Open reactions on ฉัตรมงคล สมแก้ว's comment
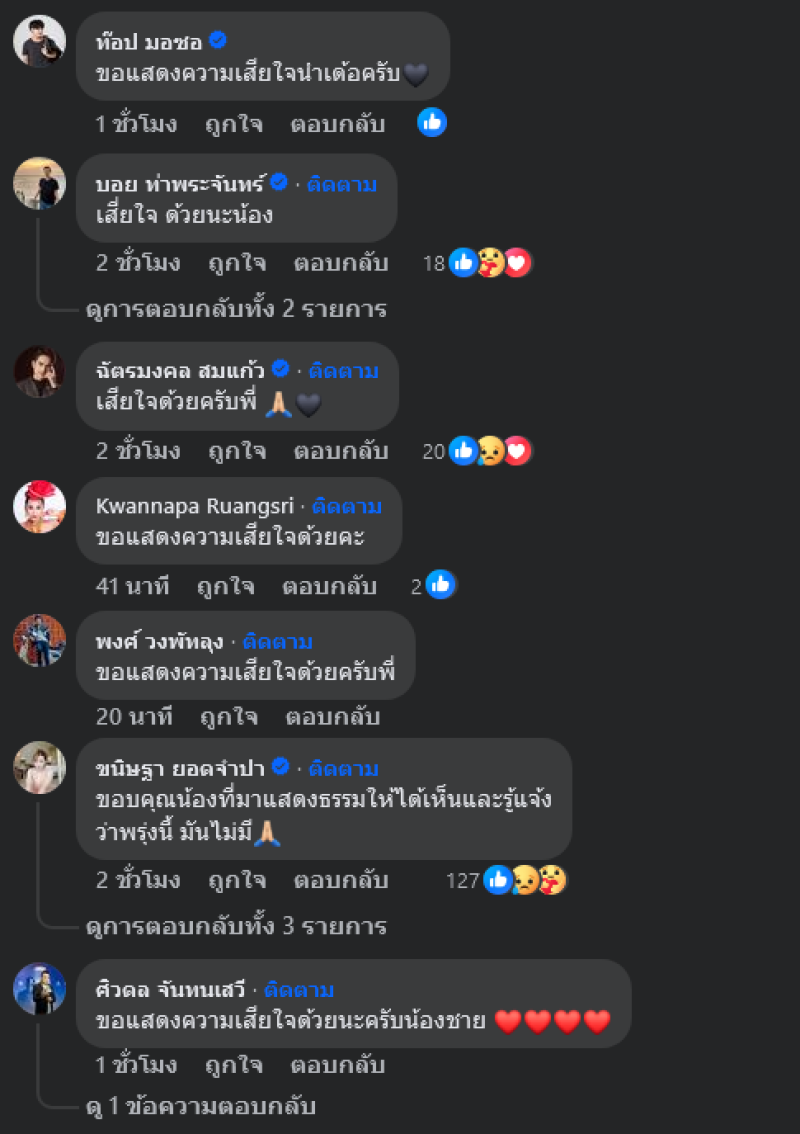 (488, 451)
